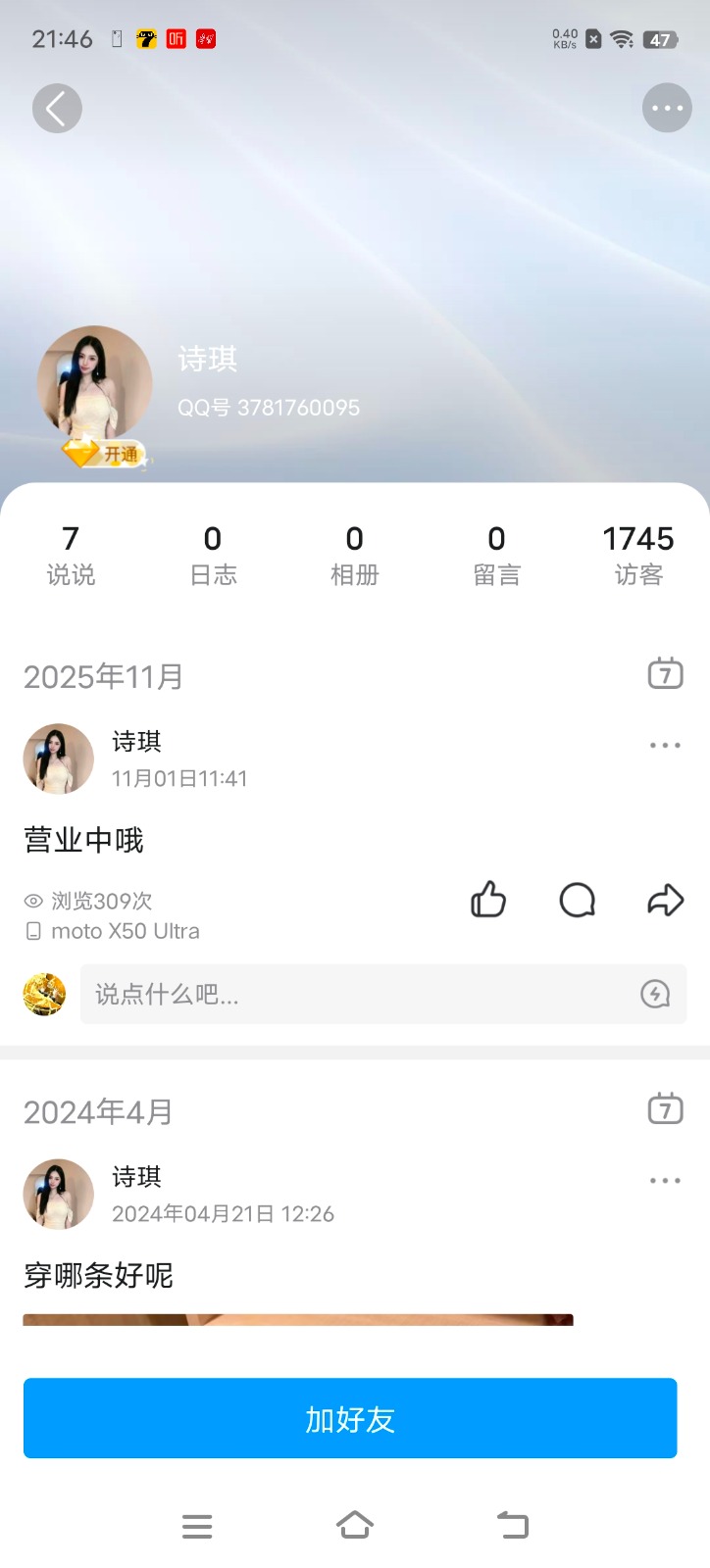Open options for the 11月01日 post
Image resolution: width=710 pixels, height=1568 pixels.
tap(665, 745)
